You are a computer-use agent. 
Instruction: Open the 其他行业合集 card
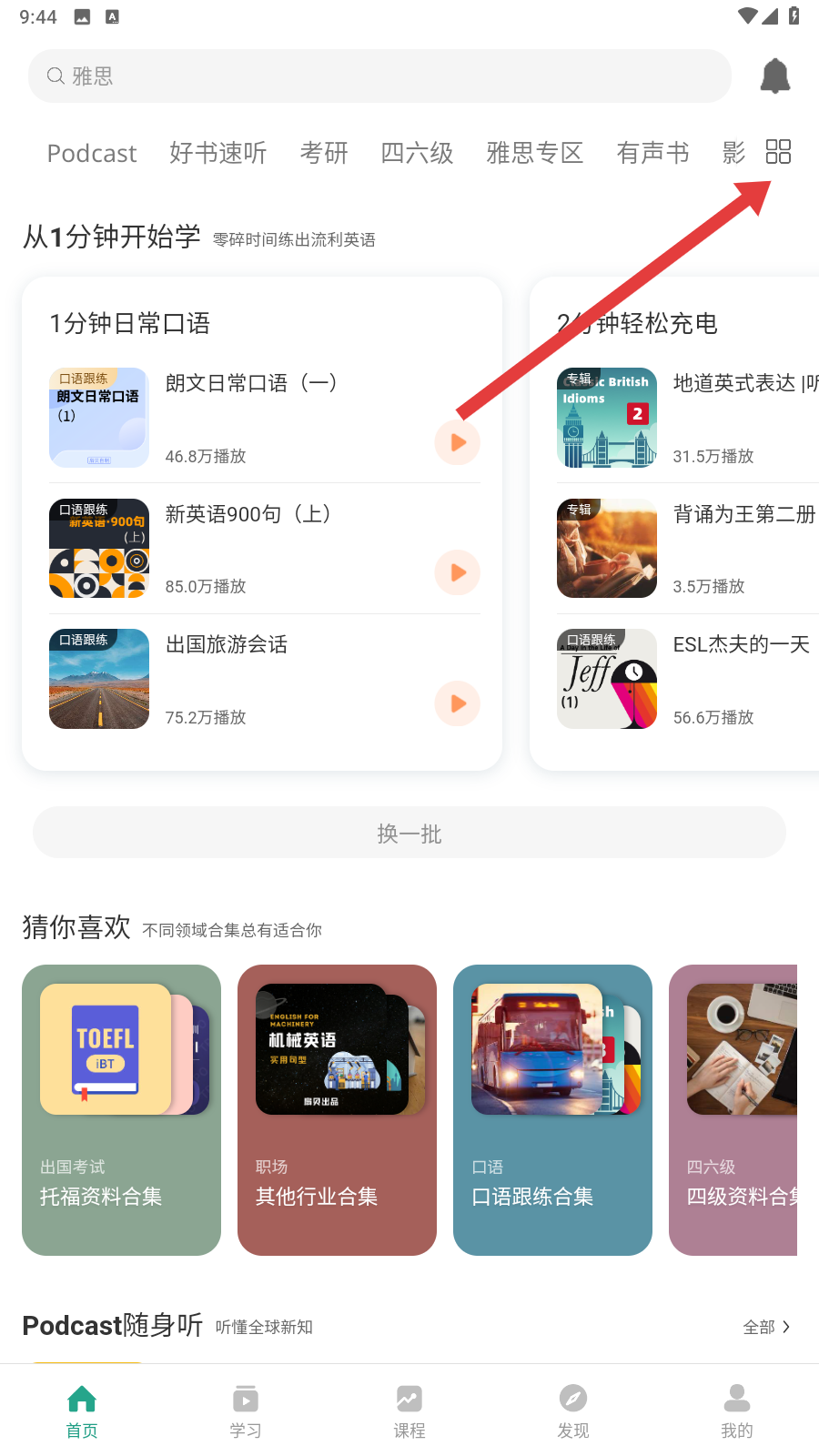(x=337, y=1109)
